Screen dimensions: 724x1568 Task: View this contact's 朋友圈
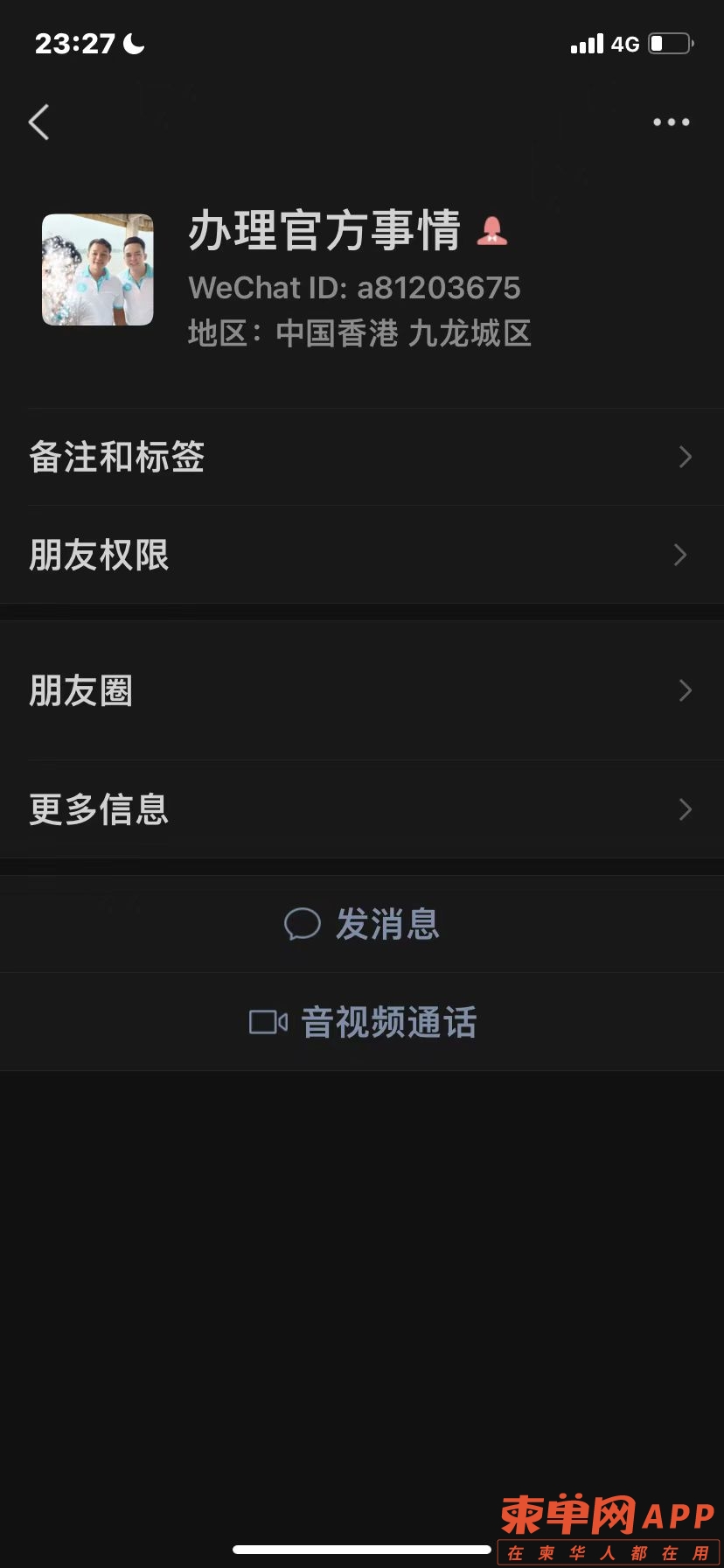pyautogui.click(x=362, y=691)
